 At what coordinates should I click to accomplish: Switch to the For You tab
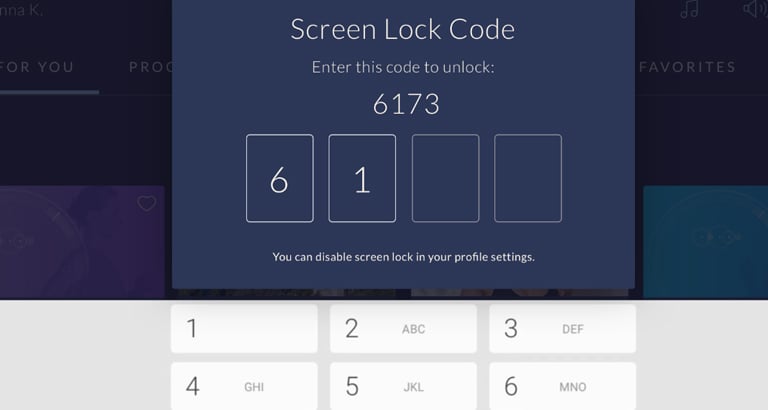pyautogui.click(x=40, y=67)
